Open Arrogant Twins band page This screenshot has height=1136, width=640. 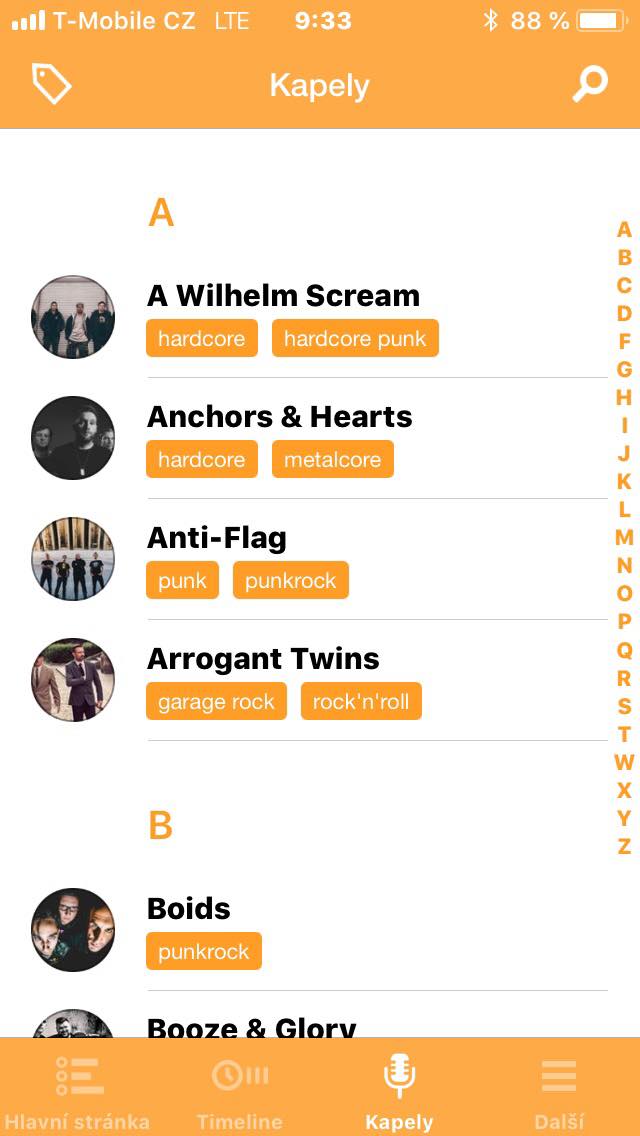pyautogui.click(x=320, y=680)
